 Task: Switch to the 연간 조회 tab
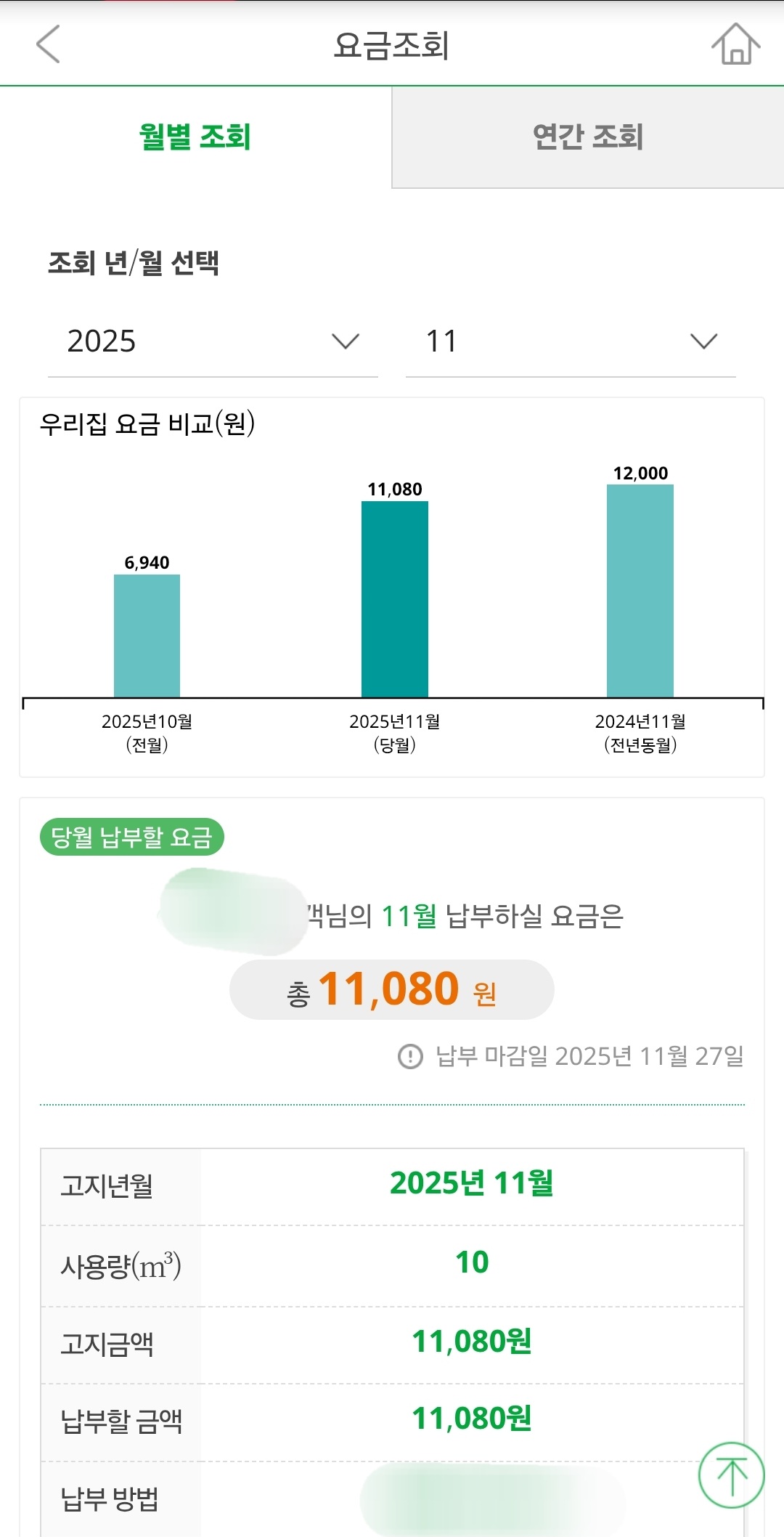588,137
